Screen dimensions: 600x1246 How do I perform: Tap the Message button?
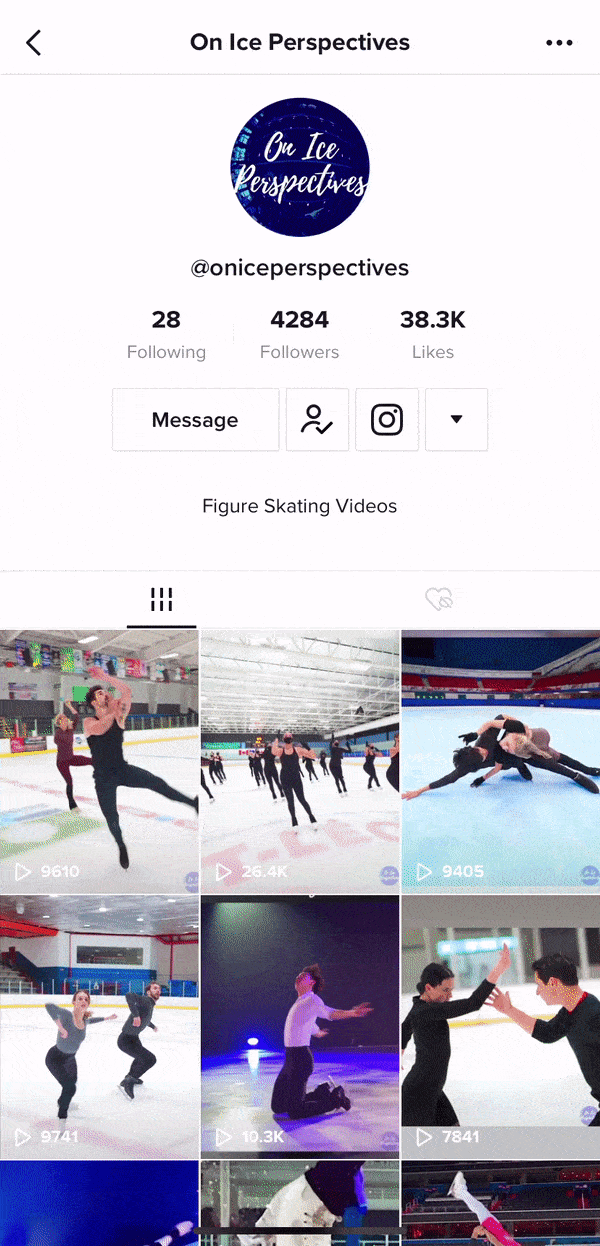point(195,420)
